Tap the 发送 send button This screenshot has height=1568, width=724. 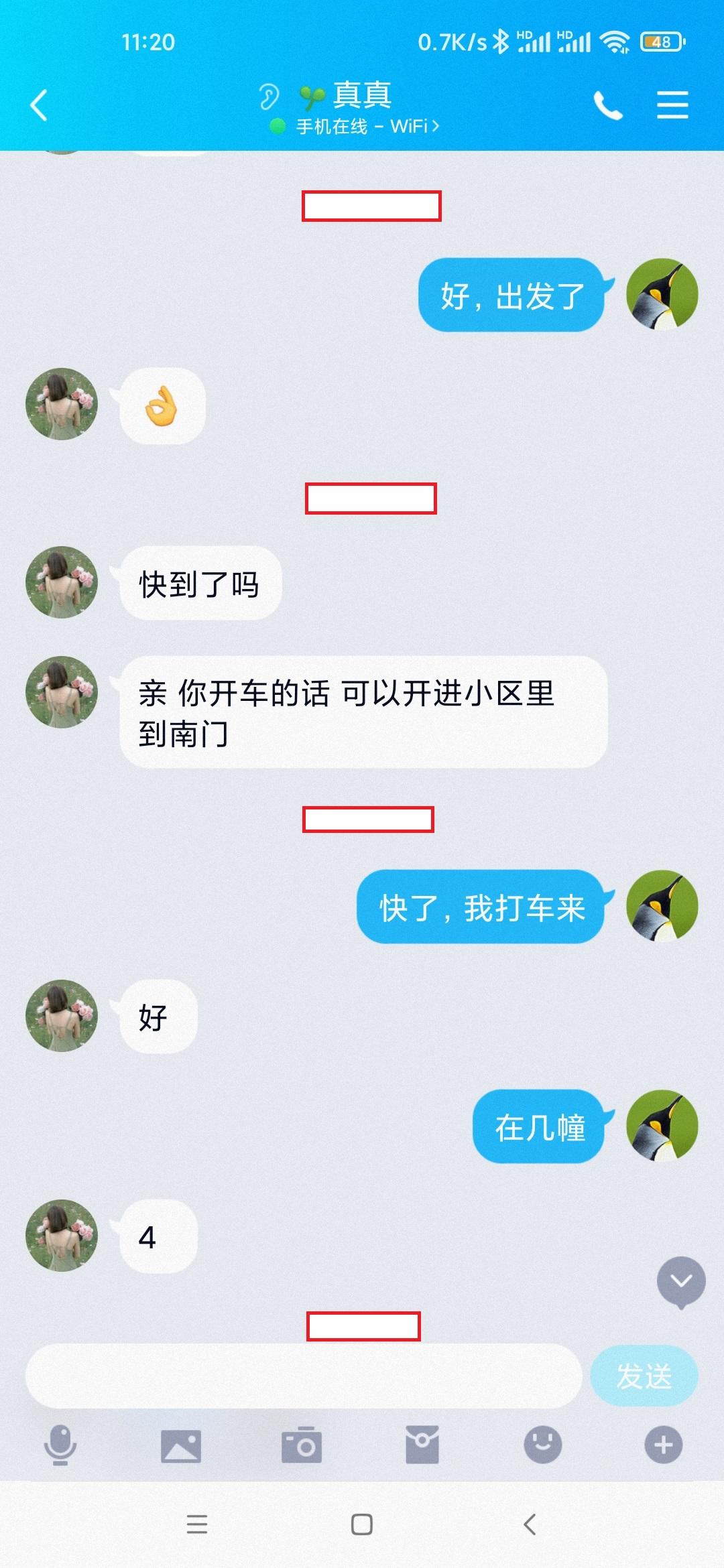pos(644,1376)
